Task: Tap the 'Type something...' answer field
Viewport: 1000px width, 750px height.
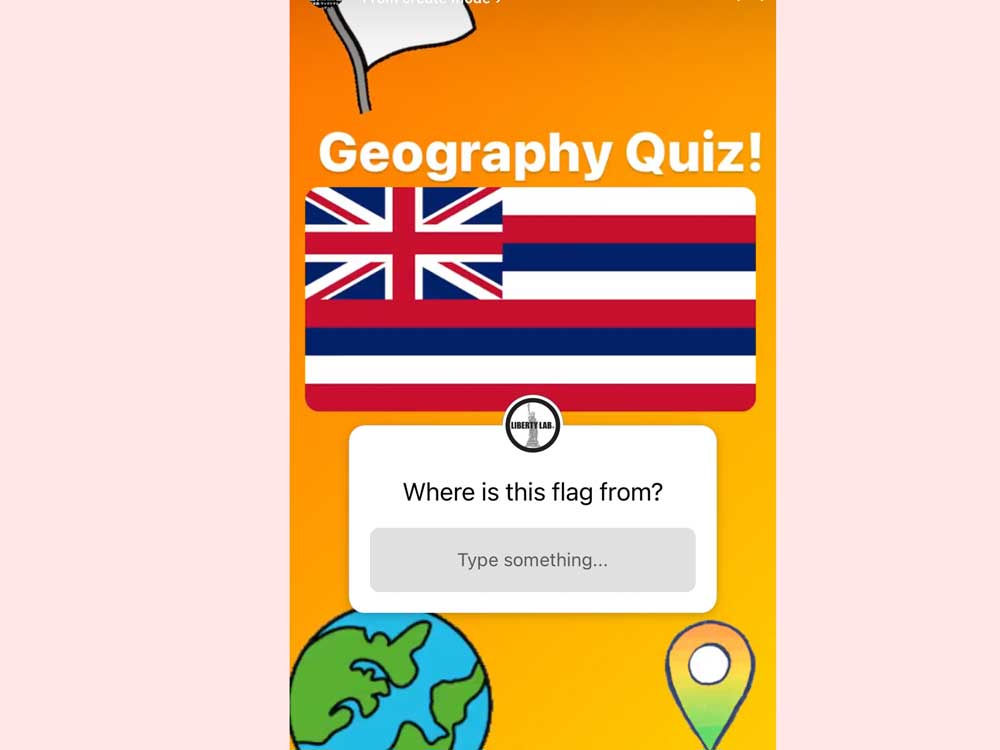Action: pyautogui.click(x=532, y=560)
